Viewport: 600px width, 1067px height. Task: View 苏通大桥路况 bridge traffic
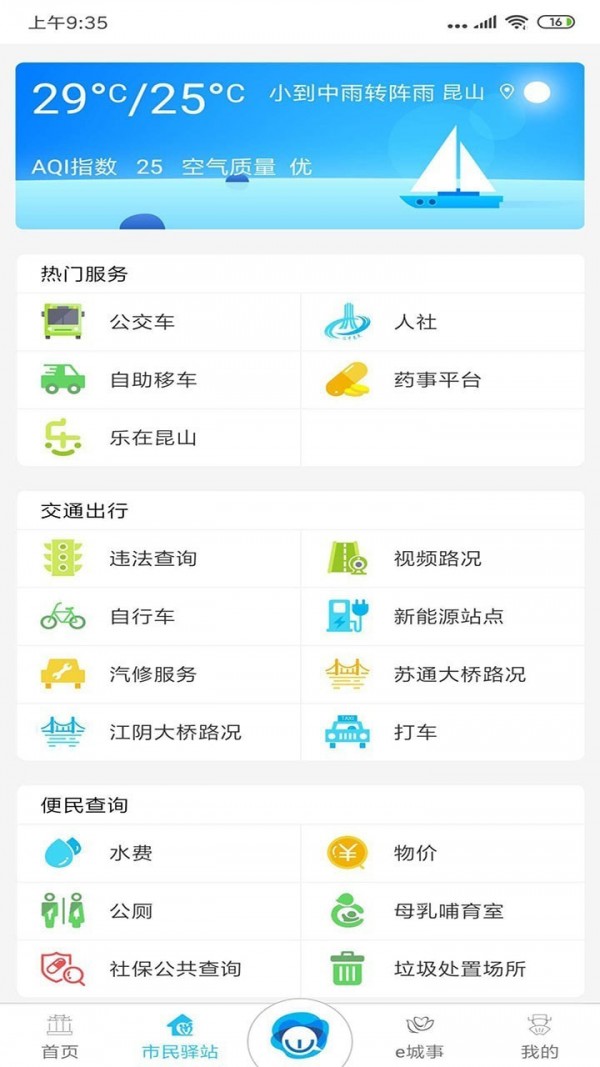tap(459, 674)
